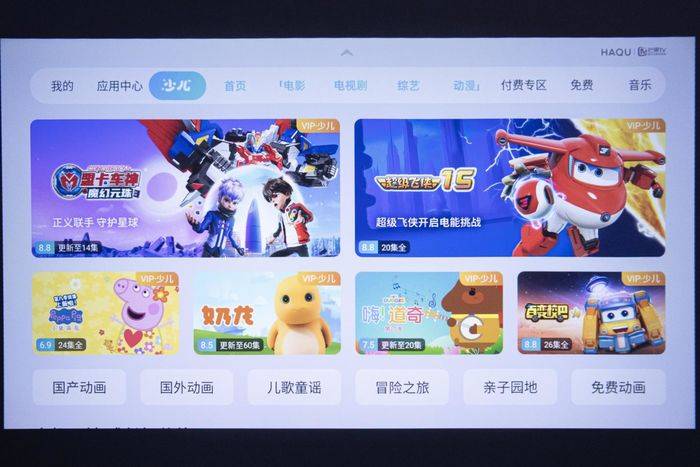Select the 免费 tab
Image resolution: width=700 pixels, height=467 pixels.
(581, 86)
